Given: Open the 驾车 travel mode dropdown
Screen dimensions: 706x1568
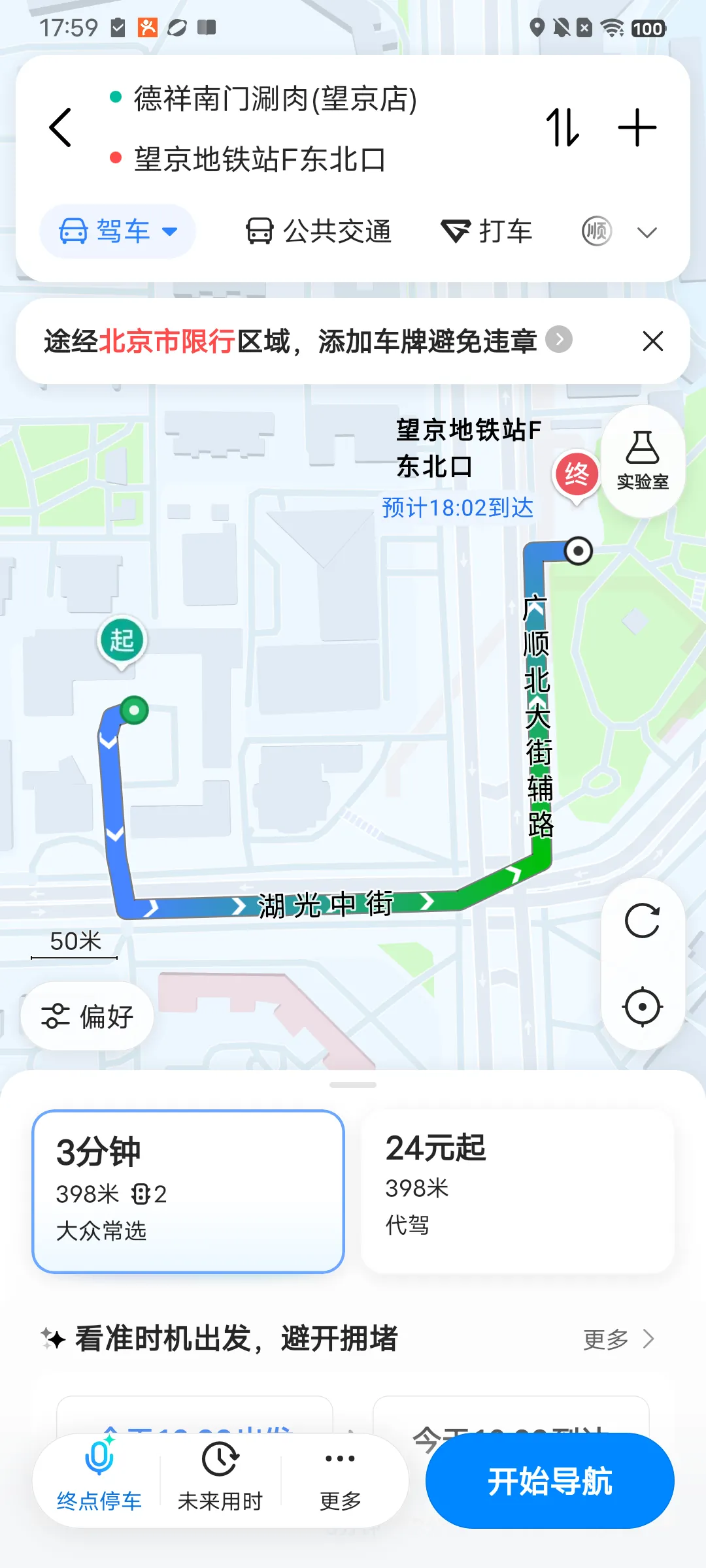Looking at the screenshot, I should click(118, 231).
